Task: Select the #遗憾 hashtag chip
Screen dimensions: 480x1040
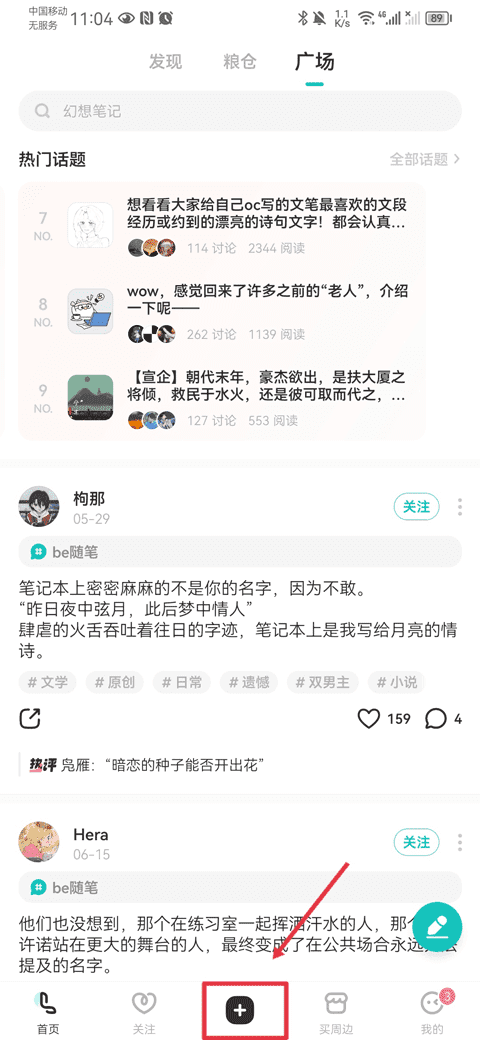Action: click(249, 682)
